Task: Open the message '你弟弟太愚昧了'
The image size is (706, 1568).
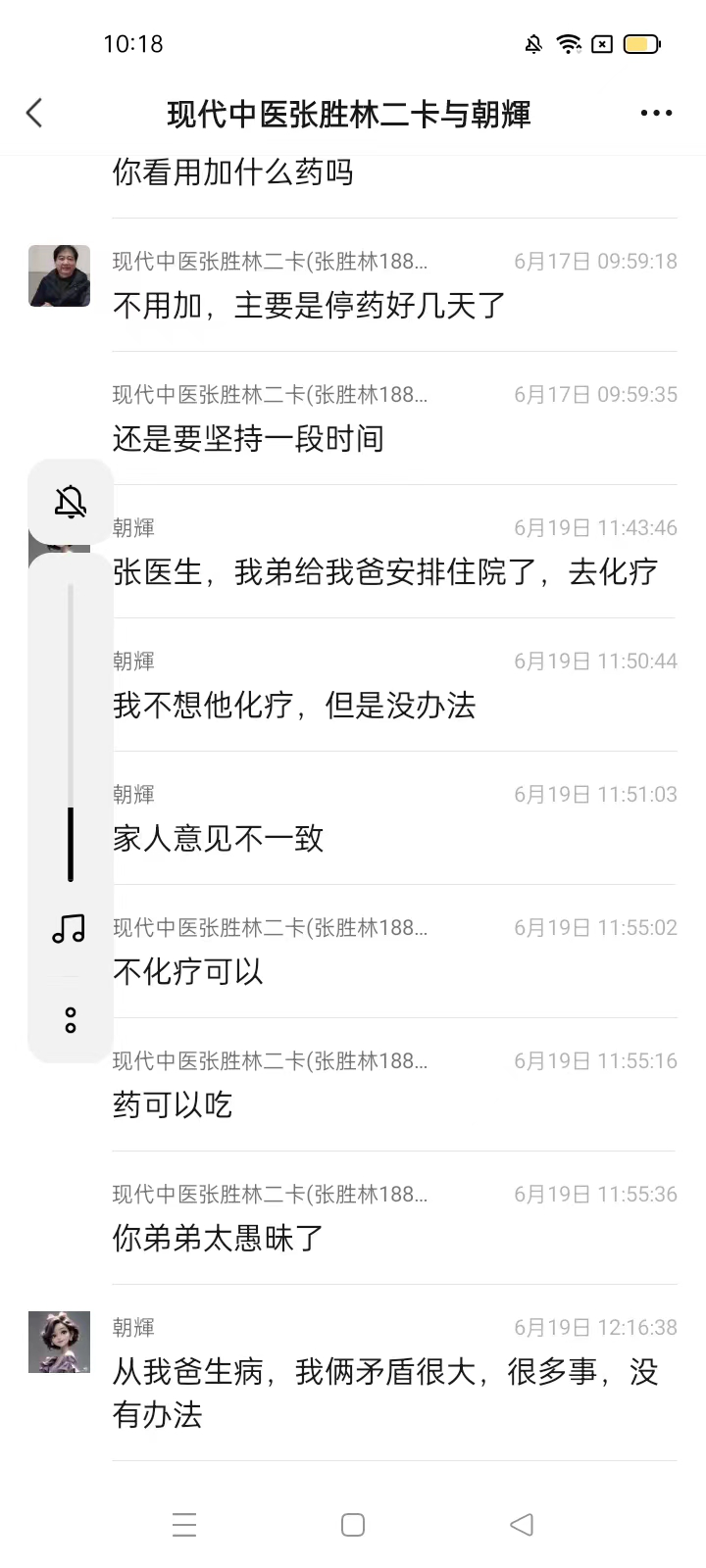Action: (x=218, y=1239)
